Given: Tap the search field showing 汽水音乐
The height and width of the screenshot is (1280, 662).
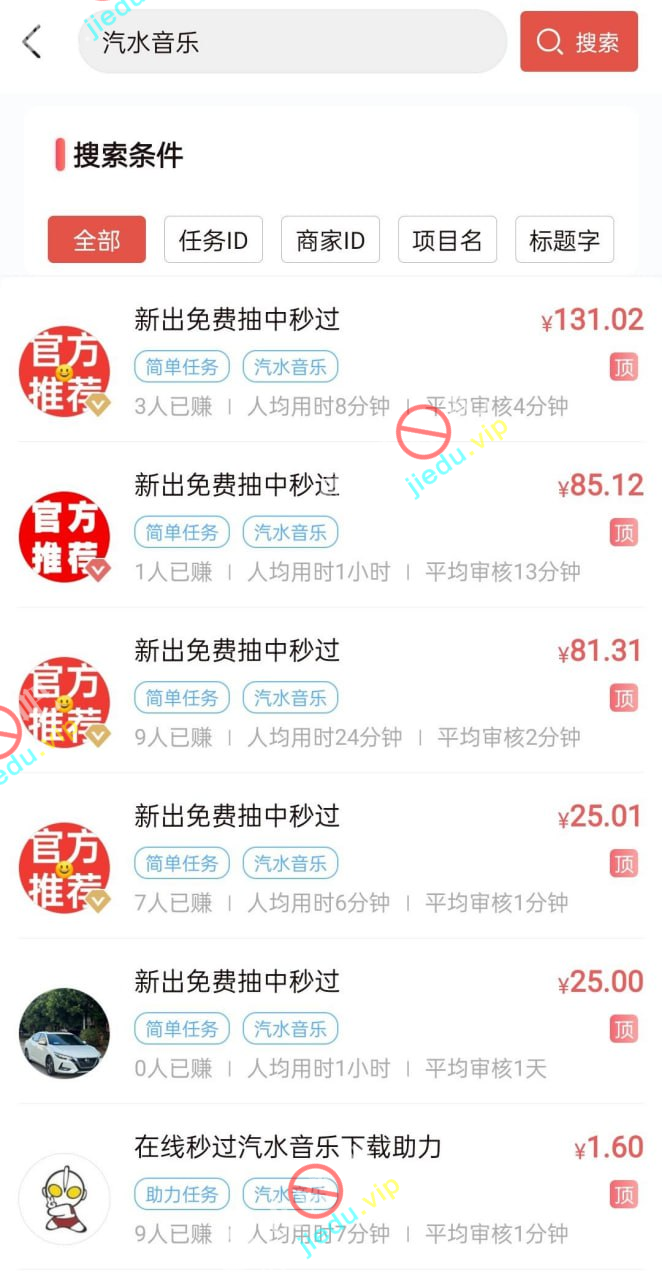Looking at the screenshot, I should 292,42.
